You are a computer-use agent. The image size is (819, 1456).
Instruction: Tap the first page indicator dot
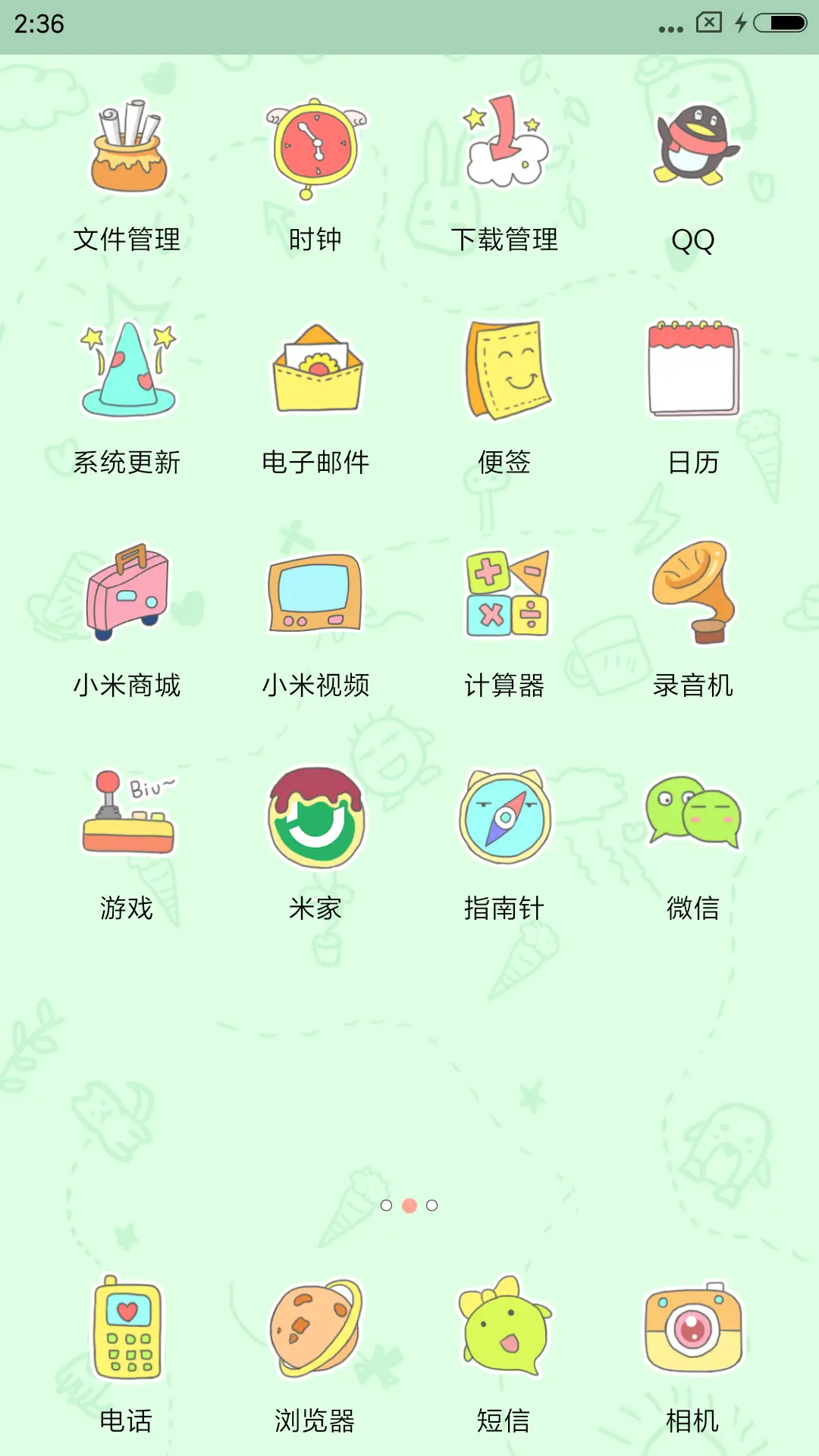[386, 1204]
